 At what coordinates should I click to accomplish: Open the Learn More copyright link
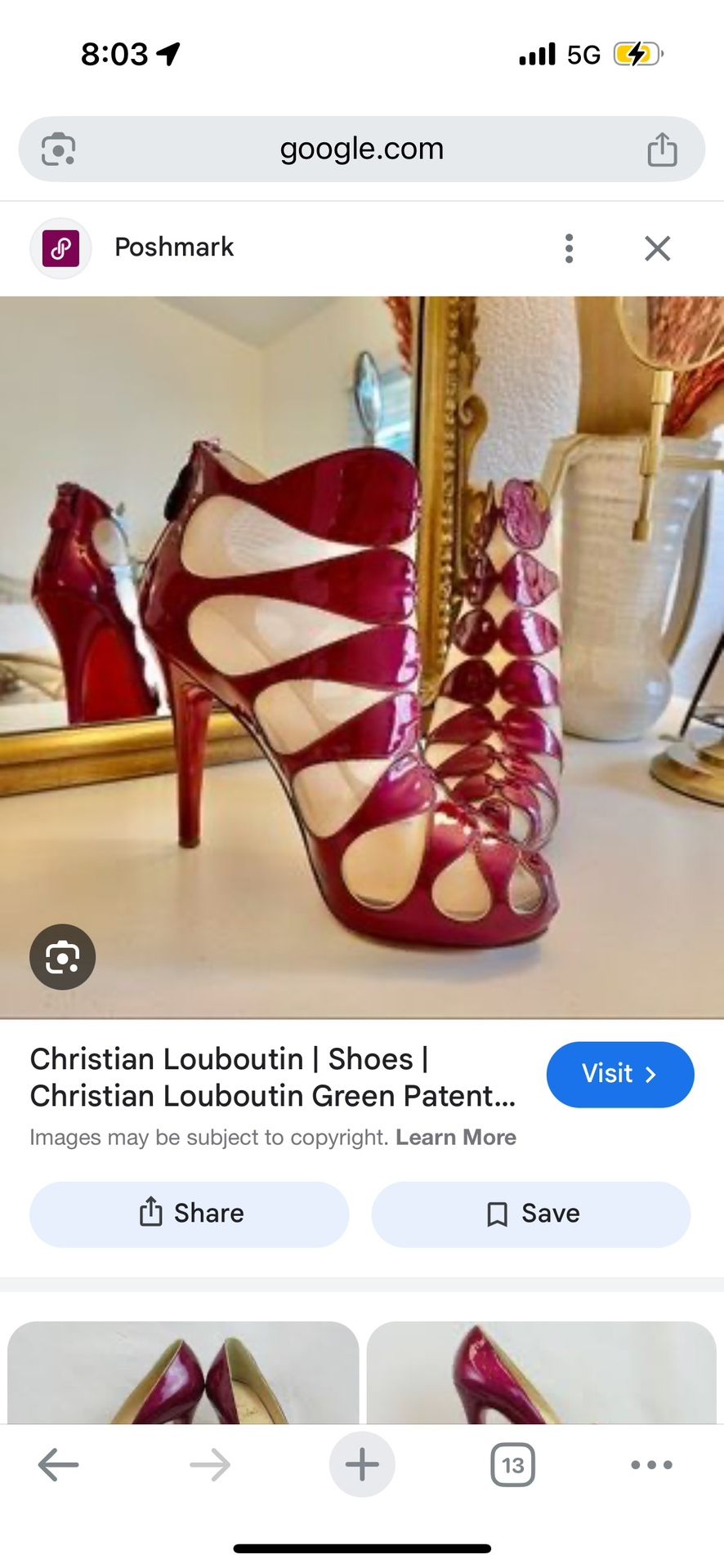pyautogui.click(x=455, y=1137)
